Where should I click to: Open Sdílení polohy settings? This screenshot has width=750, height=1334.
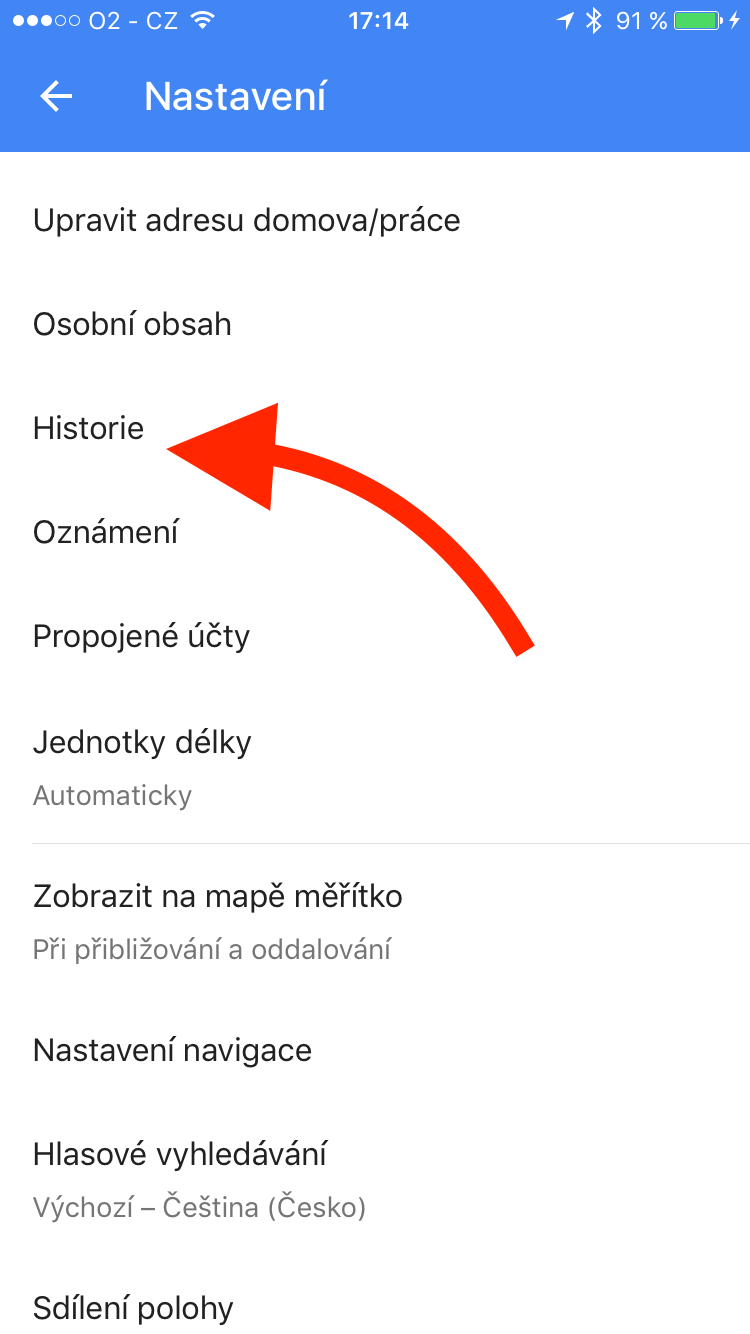coord(133,1306)
